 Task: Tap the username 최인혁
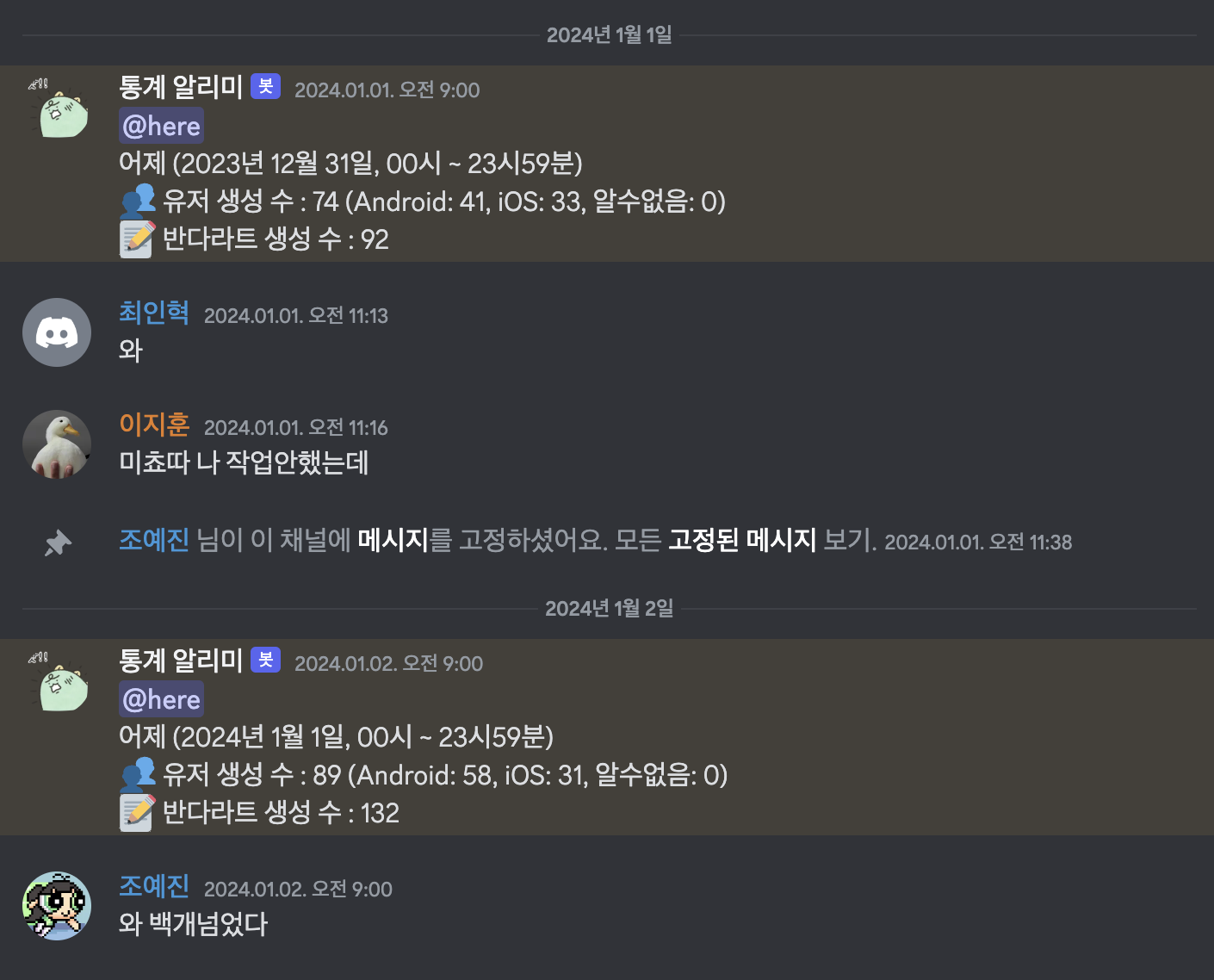click(x=154, y=313)
